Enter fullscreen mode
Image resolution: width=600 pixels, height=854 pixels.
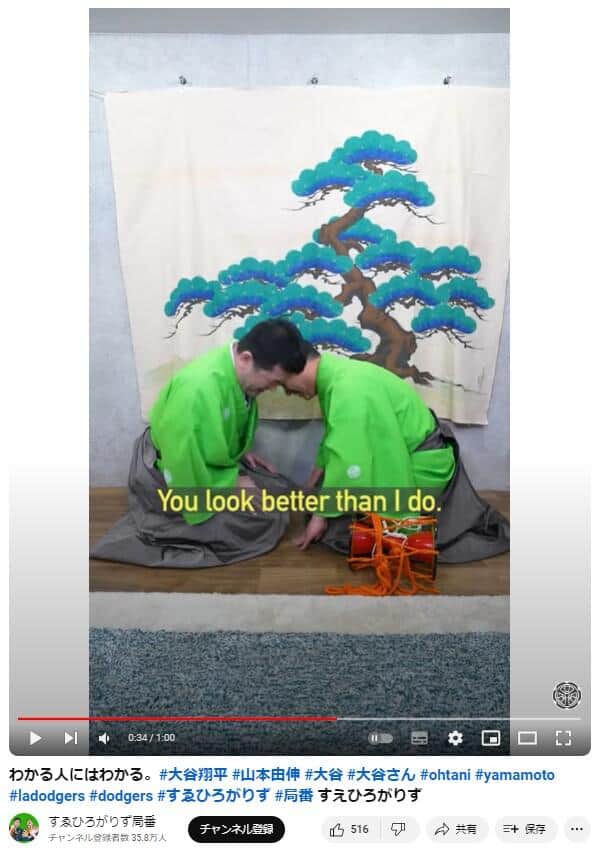(x=563, y=738)
